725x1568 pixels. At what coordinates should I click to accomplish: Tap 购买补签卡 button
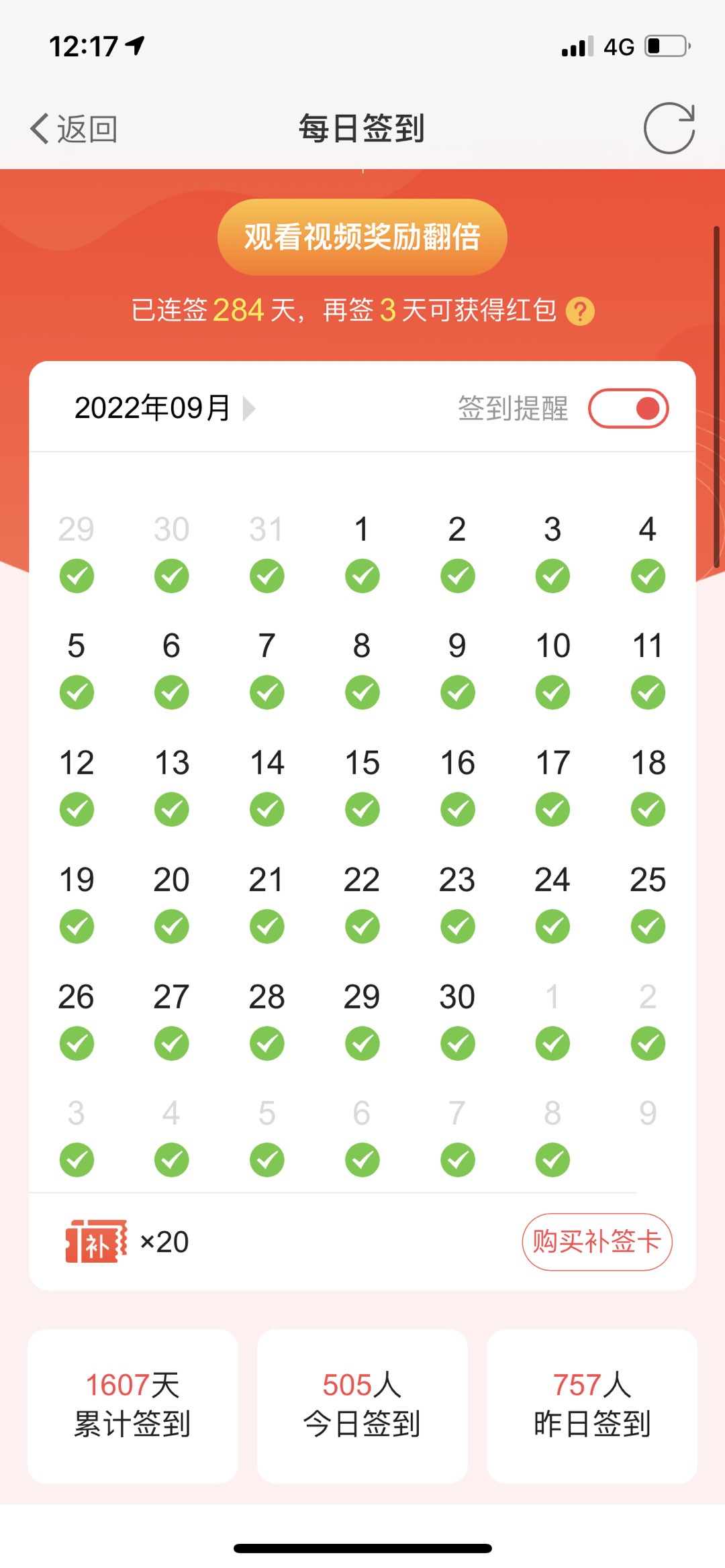(x=596, y=1242)
